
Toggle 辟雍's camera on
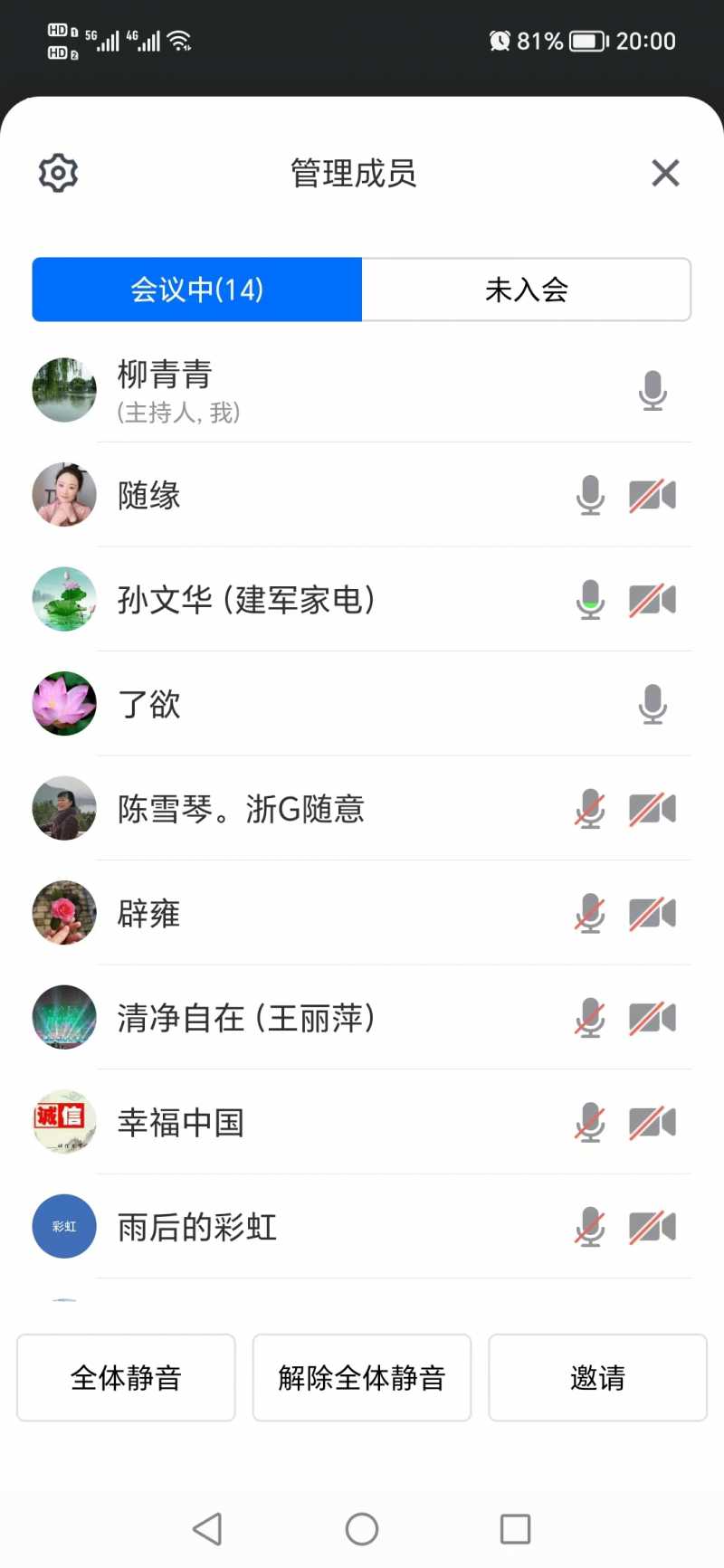(653, 913)
